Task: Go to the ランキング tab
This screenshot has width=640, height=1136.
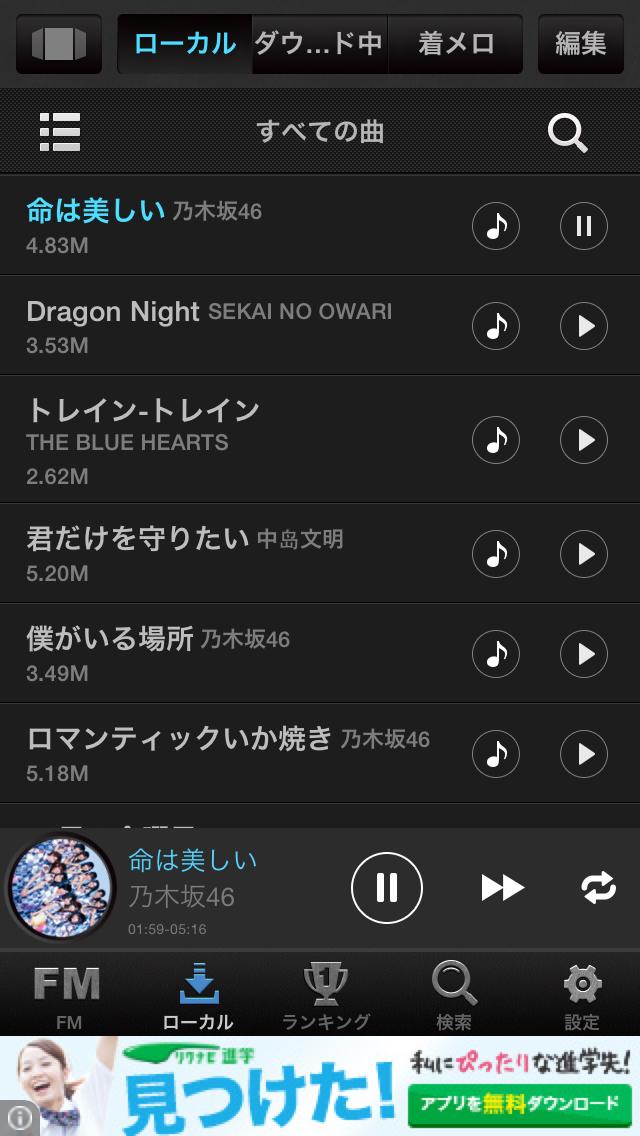Action: 325,996
